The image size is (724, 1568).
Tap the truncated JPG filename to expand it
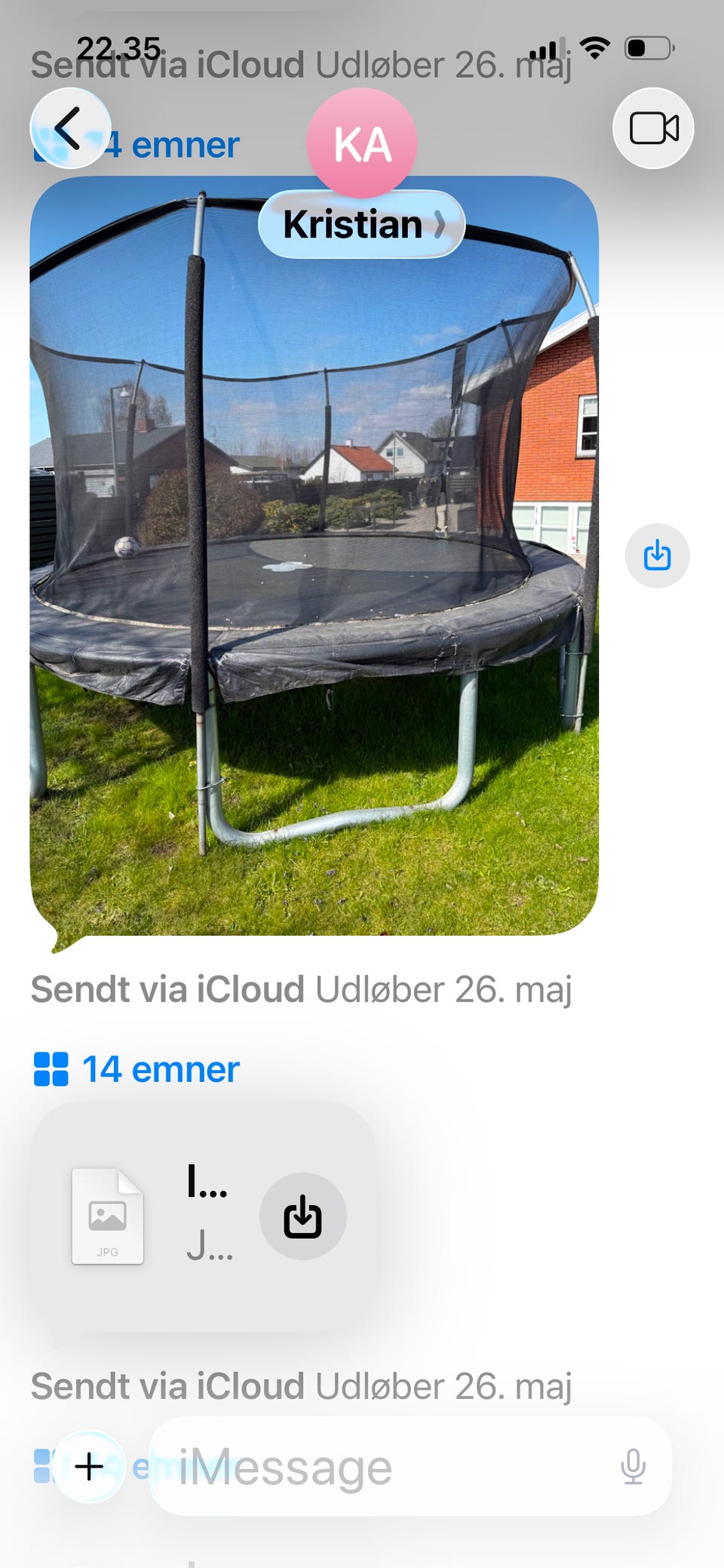coord(209,1214)
